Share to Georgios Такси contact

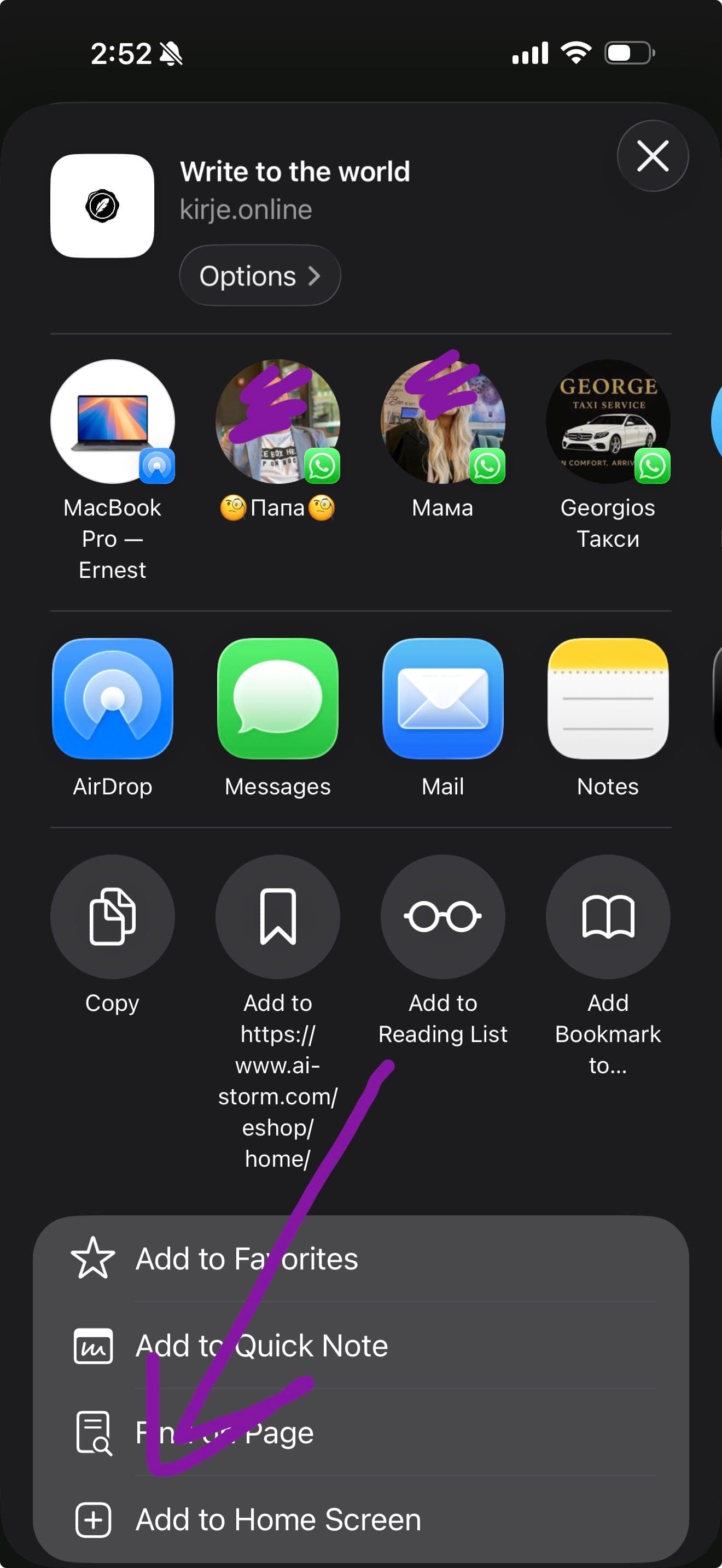pos(608,422)
